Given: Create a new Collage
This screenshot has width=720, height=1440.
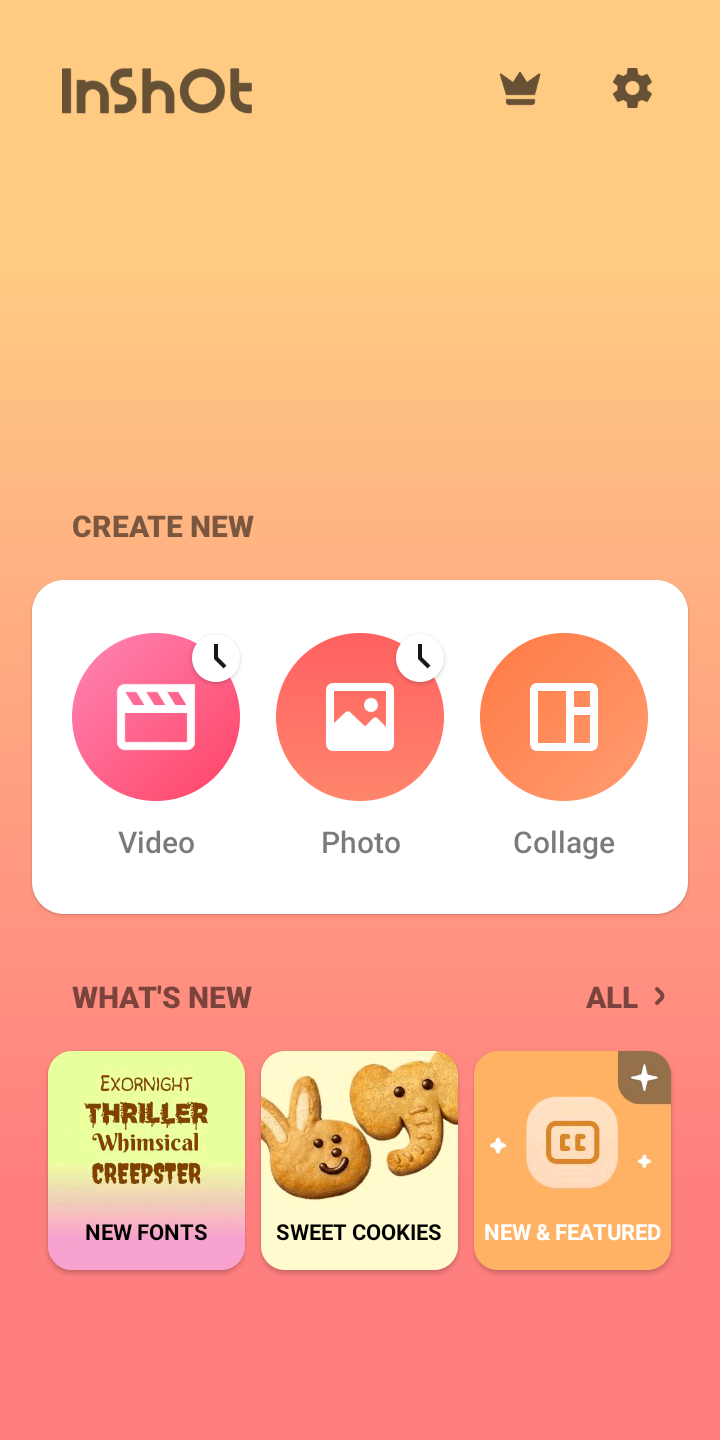Looking at the screenshot, I should [x=564, y=717].
